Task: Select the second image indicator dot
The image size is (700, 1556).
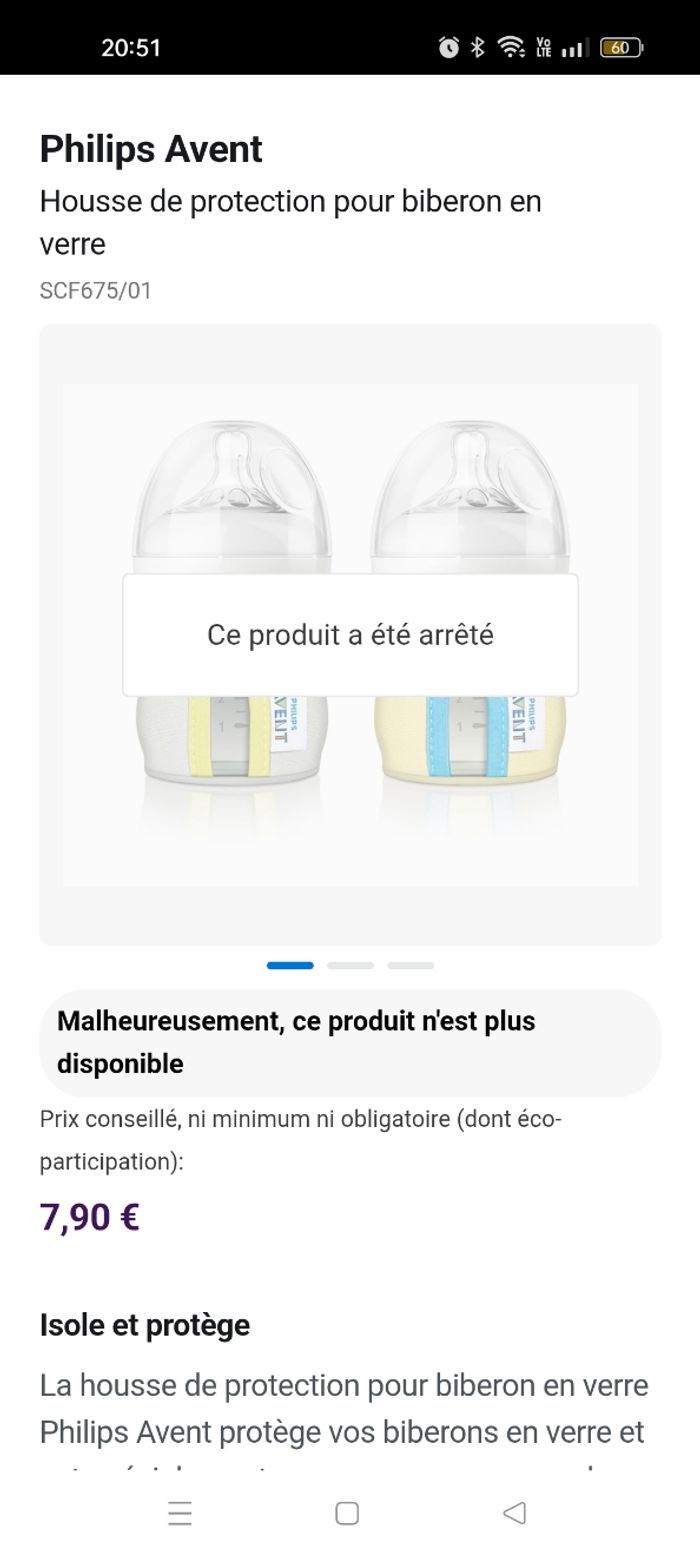Action: (x=350, y=965)
